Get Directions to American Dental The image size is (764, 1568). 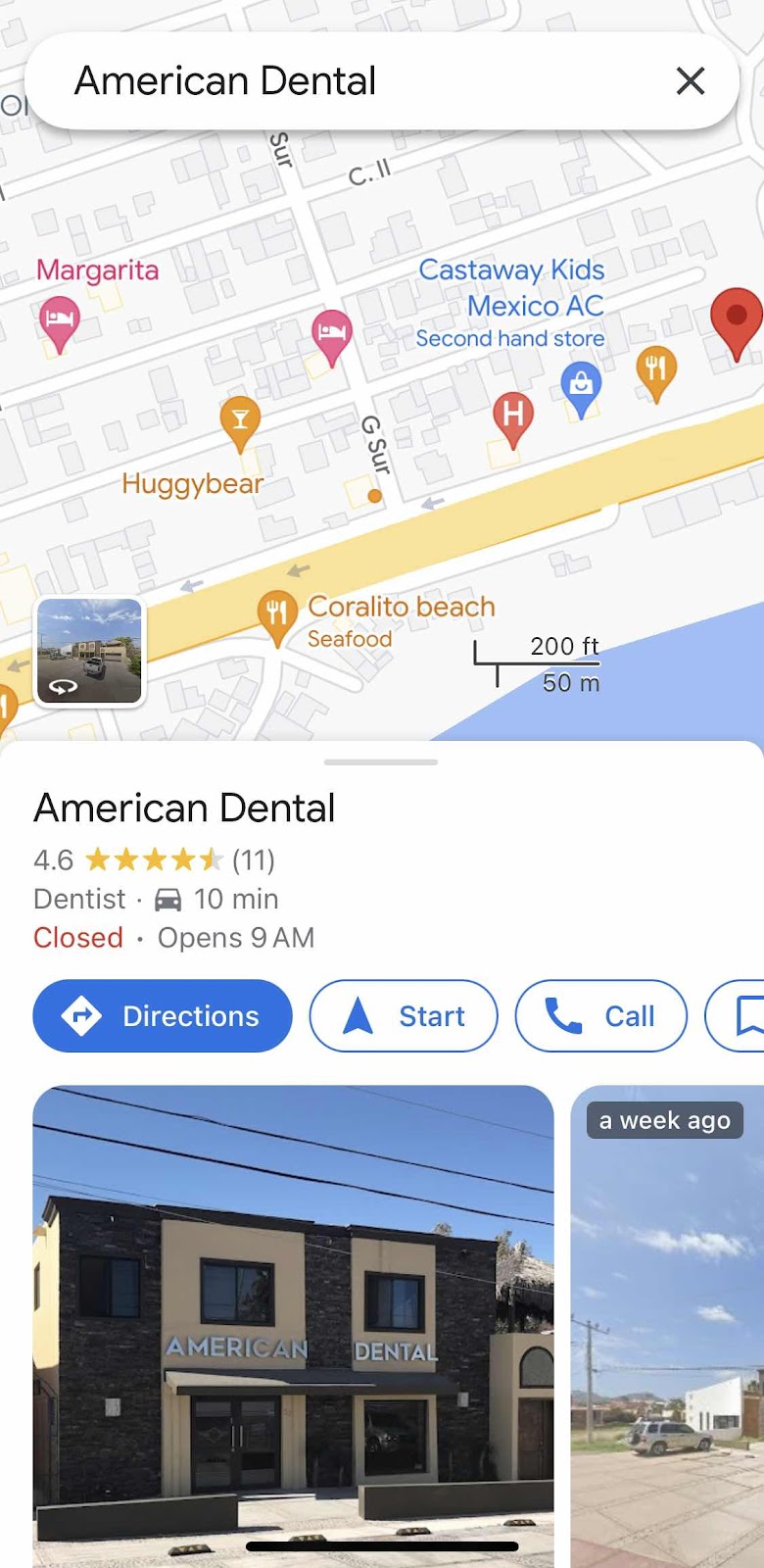[x=163, y=1016]
